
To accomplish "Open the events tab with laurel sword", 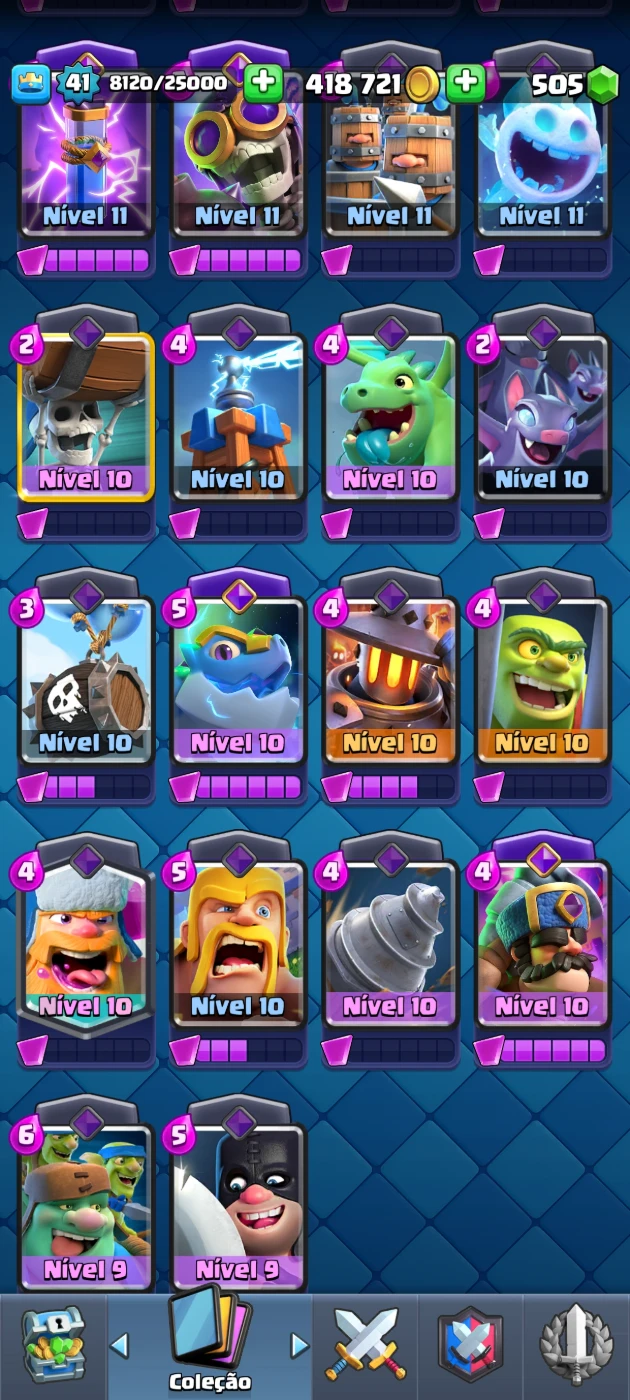I will [x=576, y=1346].
